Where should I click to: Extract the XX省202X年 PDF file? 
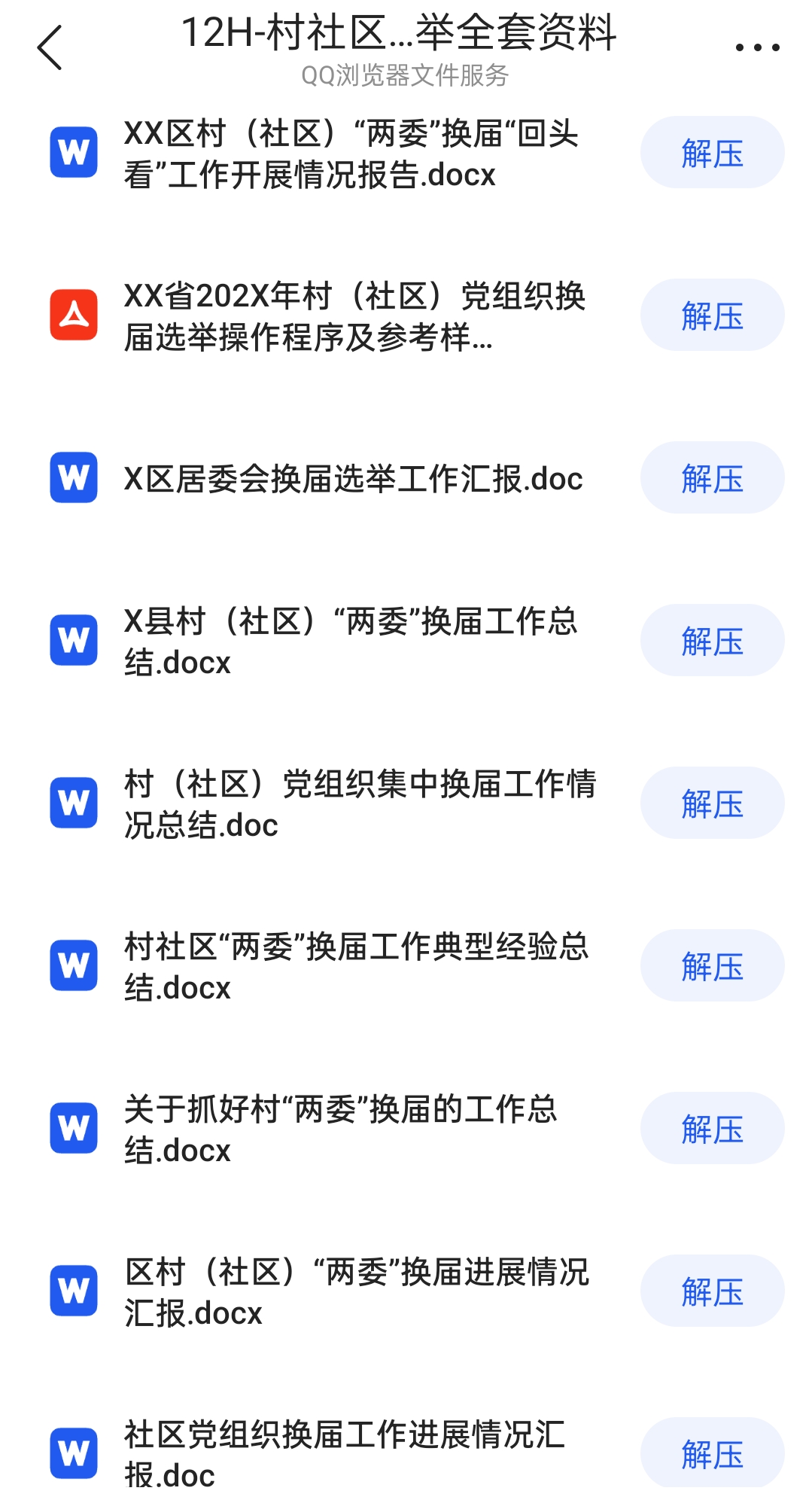[x=712, y=316]
